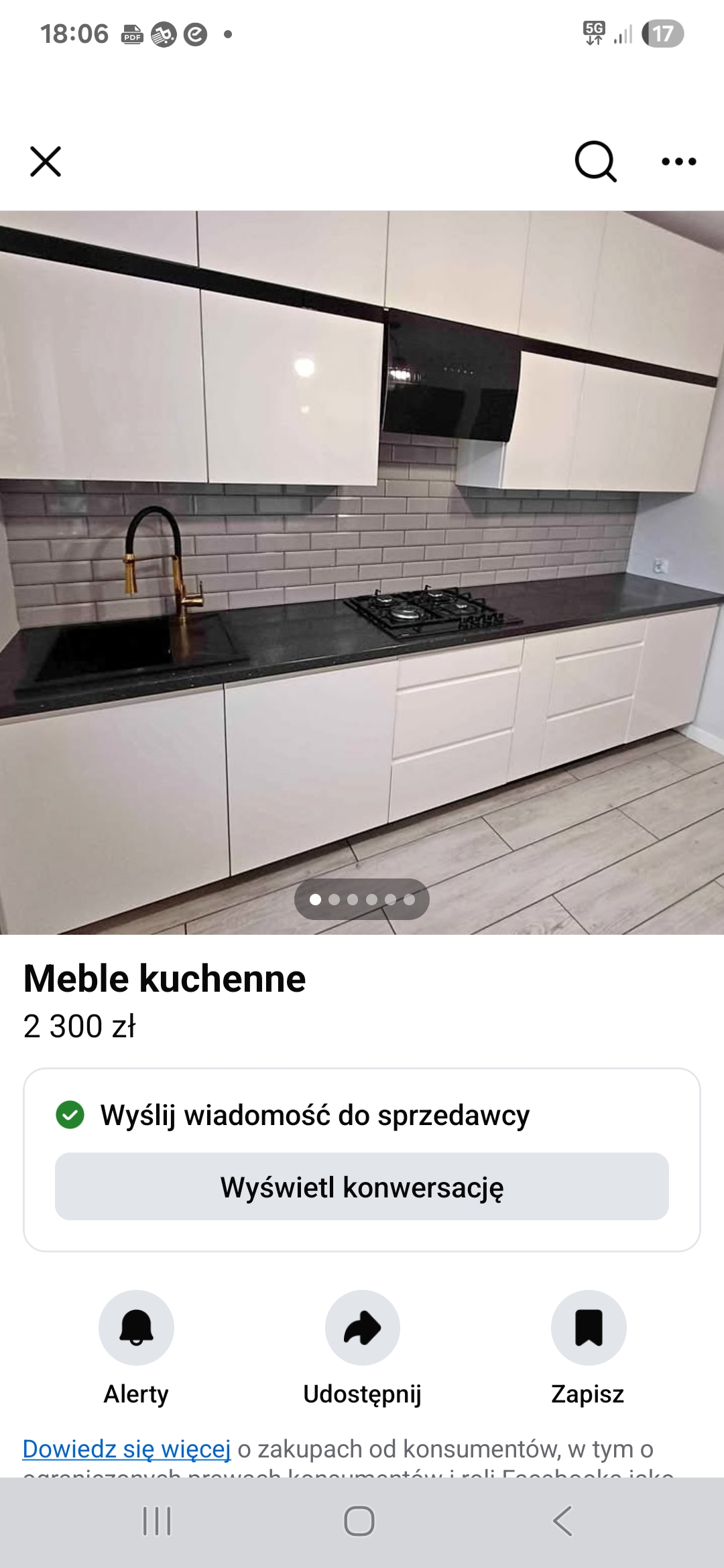Follow the Dowiedz się więcej link
Viewport: 724px width, 1568px height.
[x=127, y=1449]
